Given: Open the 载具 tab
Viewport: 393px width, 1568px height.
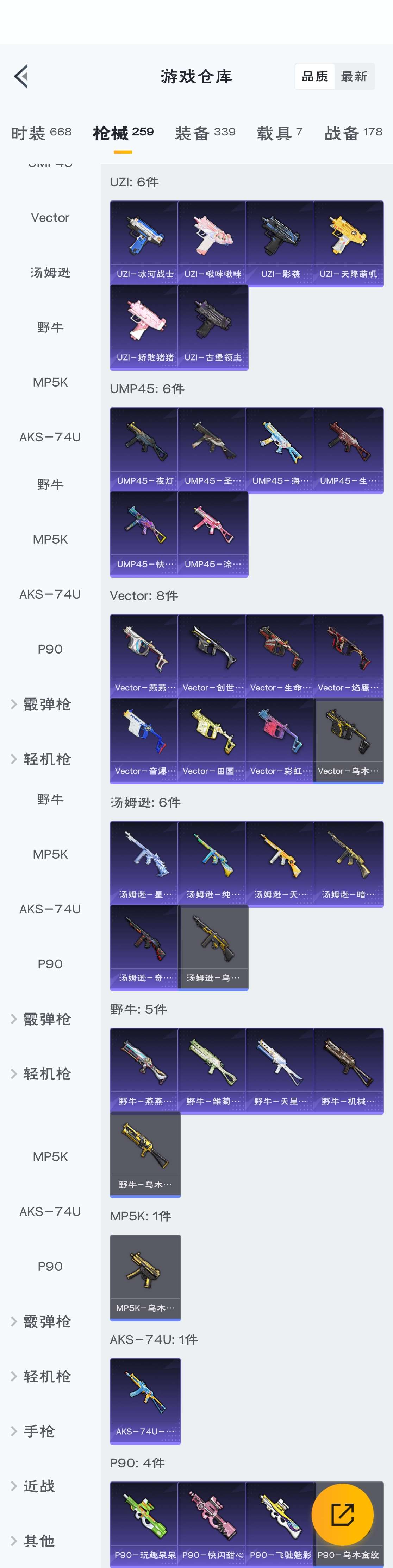Looking at the screenshot, I should coord(280,133).
